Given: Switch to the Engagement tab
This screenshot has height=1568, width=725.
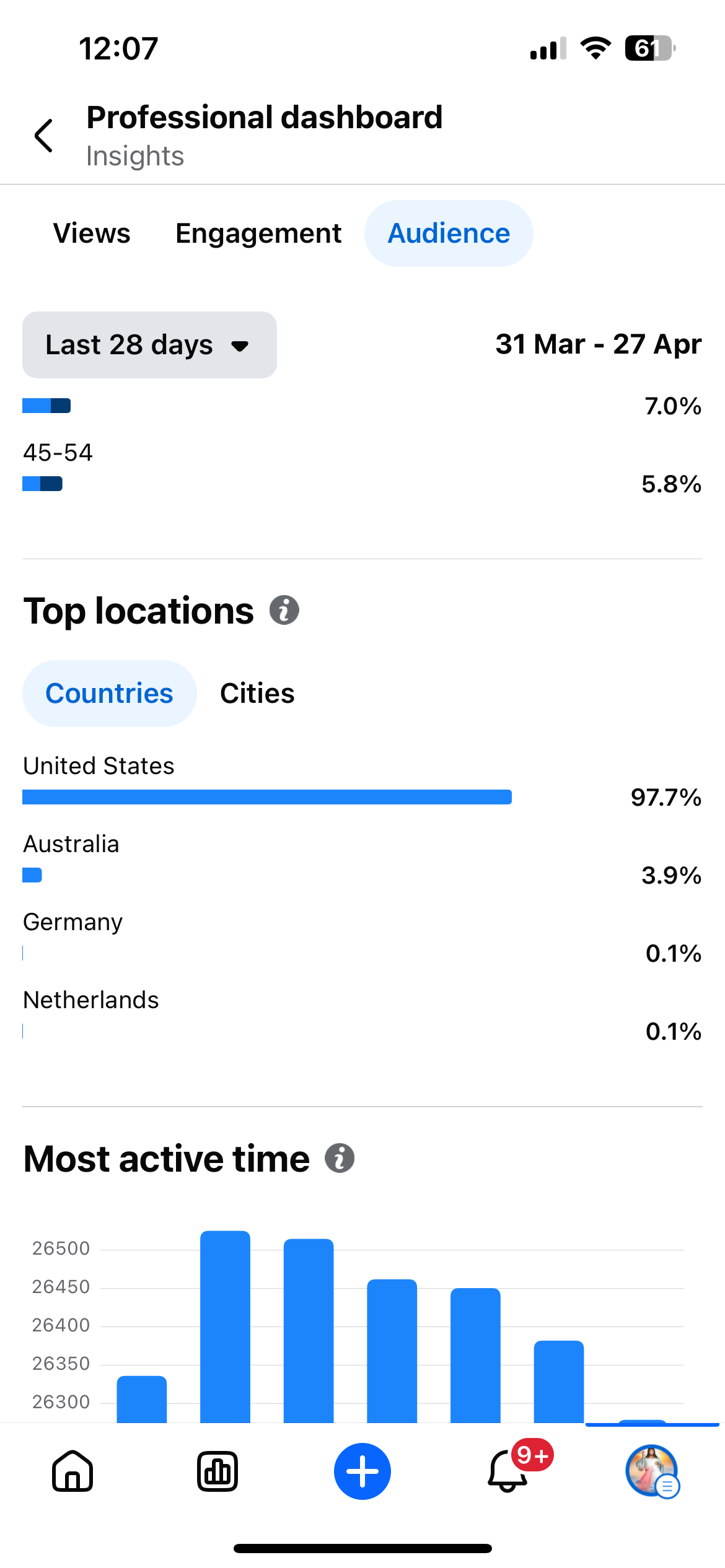Looking at the screenshot, I should coord(258,233).
